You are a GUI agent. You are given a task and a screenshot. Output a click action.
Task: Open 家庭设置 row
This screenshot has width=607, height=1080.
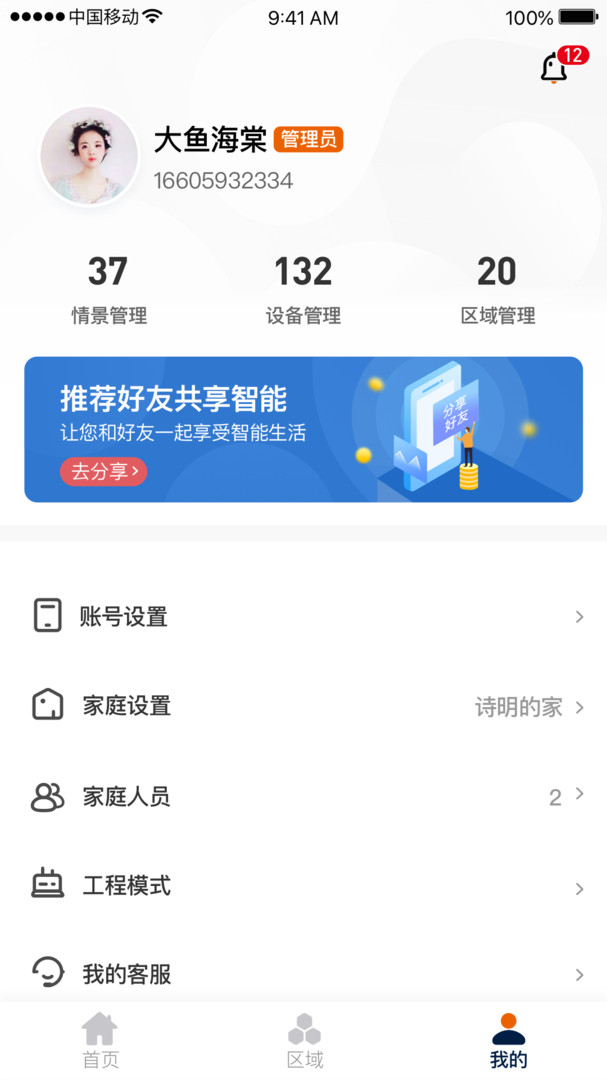[x=303, y=706]
